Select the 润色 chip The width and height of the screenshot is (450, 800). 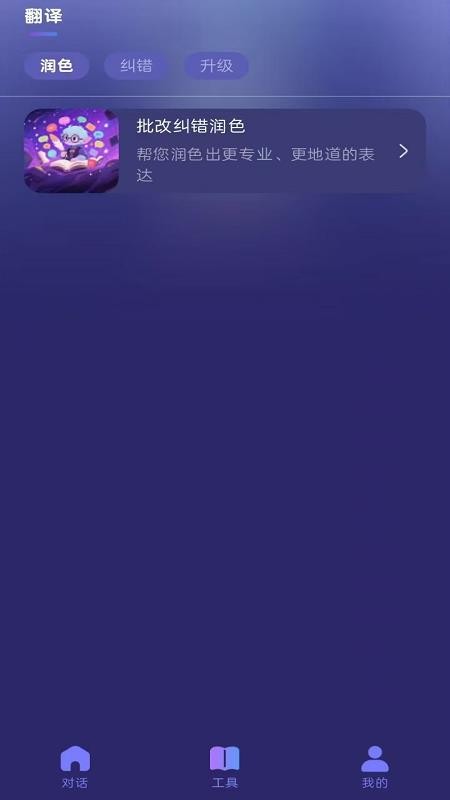[57, 66]
